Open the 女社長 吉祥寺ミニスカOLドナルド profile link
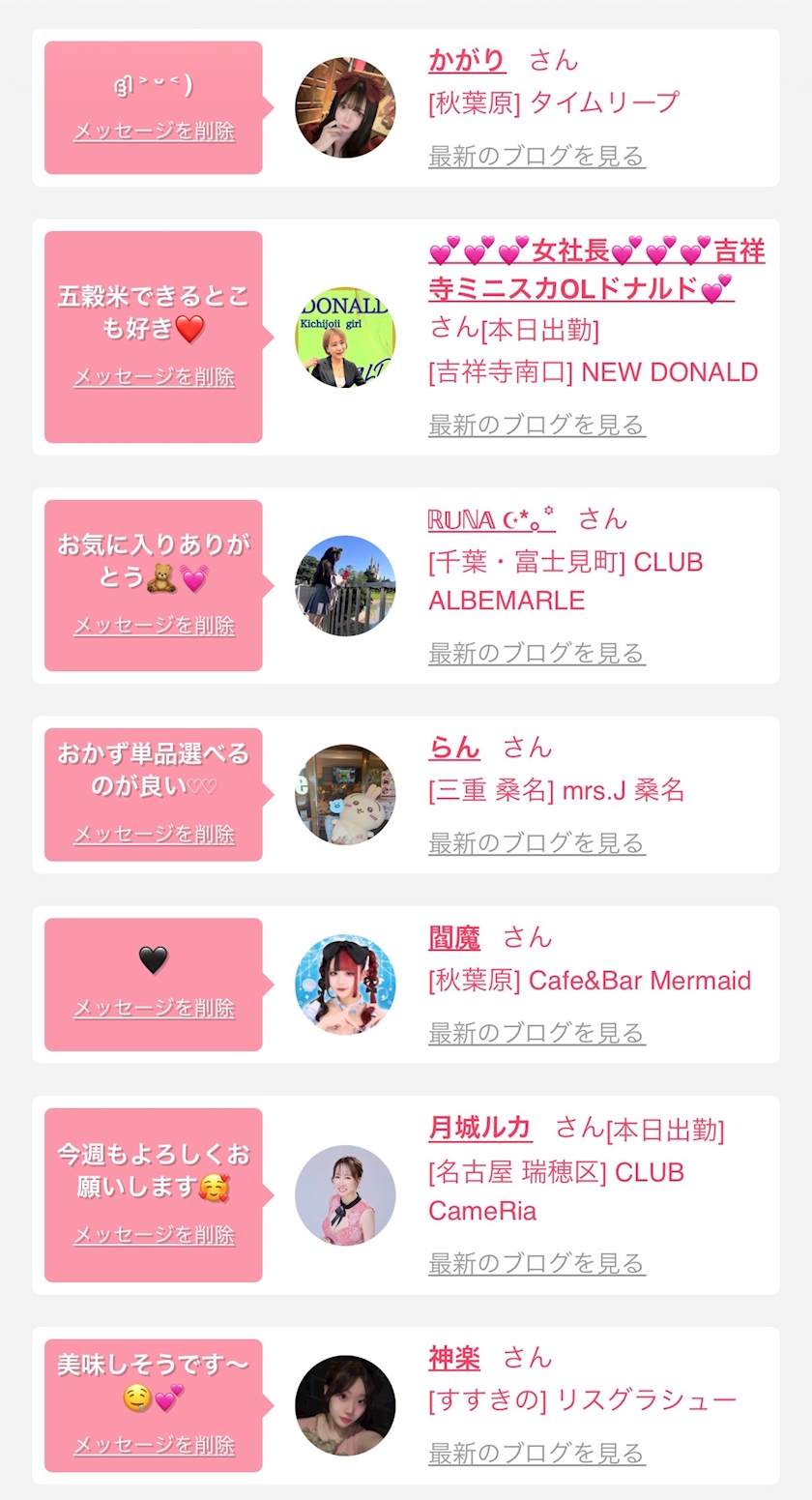 coord(596,269)
